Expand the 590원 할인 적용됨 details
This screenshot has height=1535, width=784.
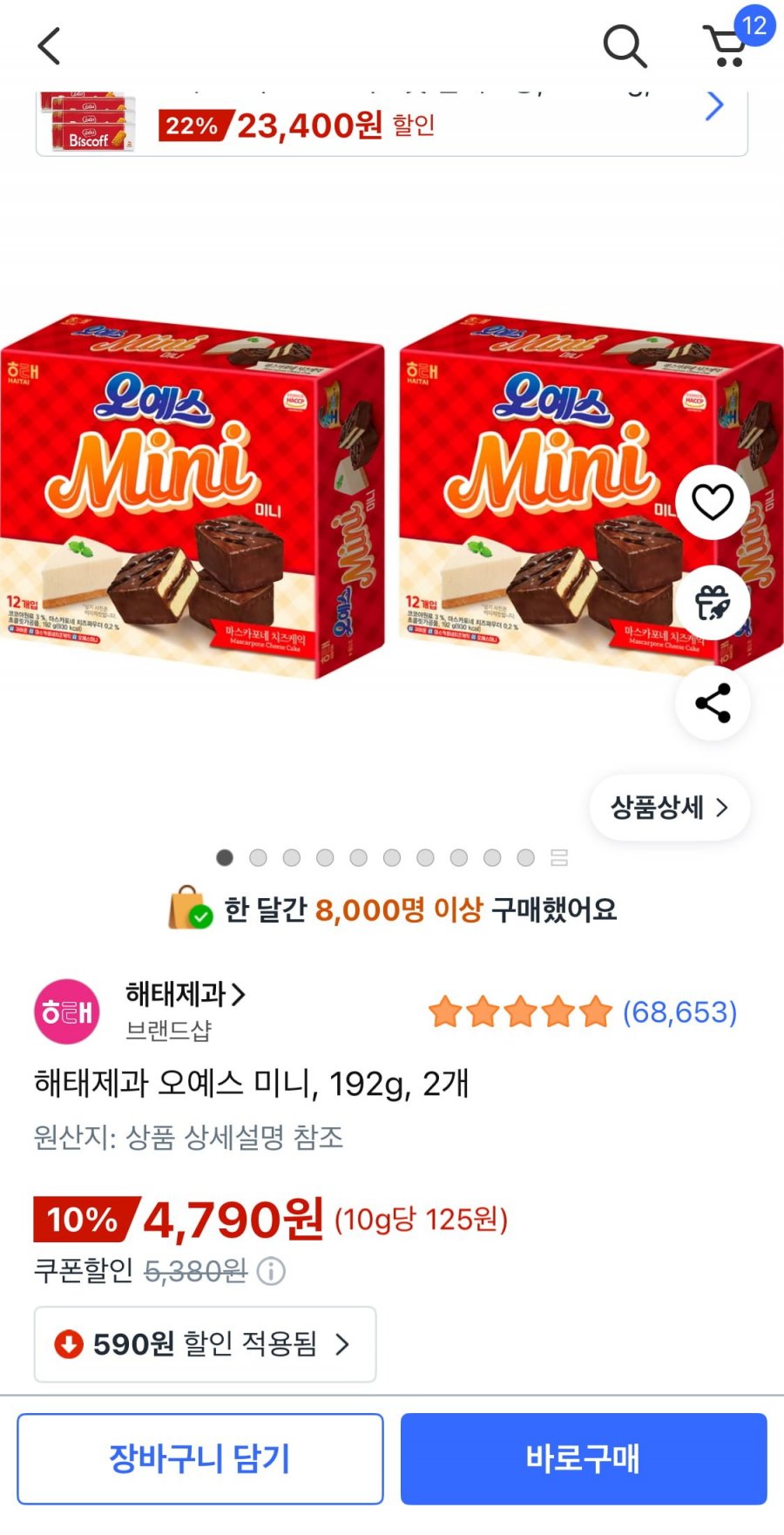[206, 1344]
